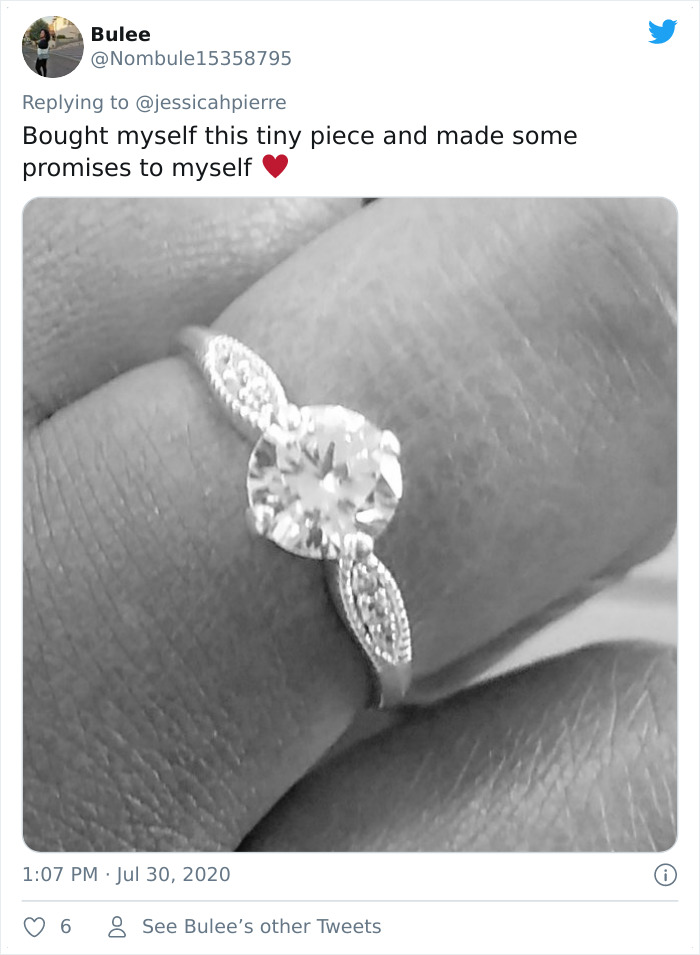Image resolution: width=700 pixels, height=955 pixels.
Task: Open Bulee's profile picture
Action: 52,47
